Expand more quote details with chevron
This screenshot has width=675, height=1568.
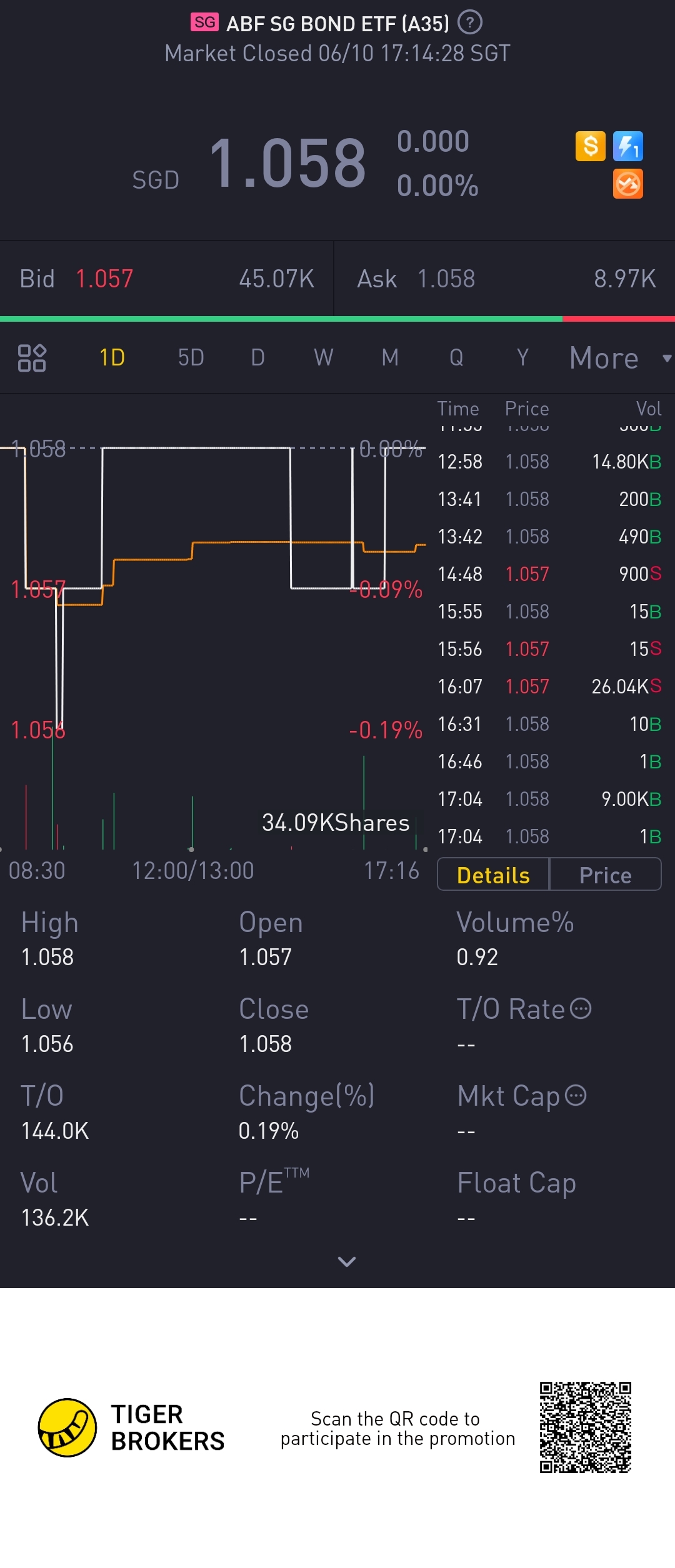pyautogui.click(x=346, y=1262)
